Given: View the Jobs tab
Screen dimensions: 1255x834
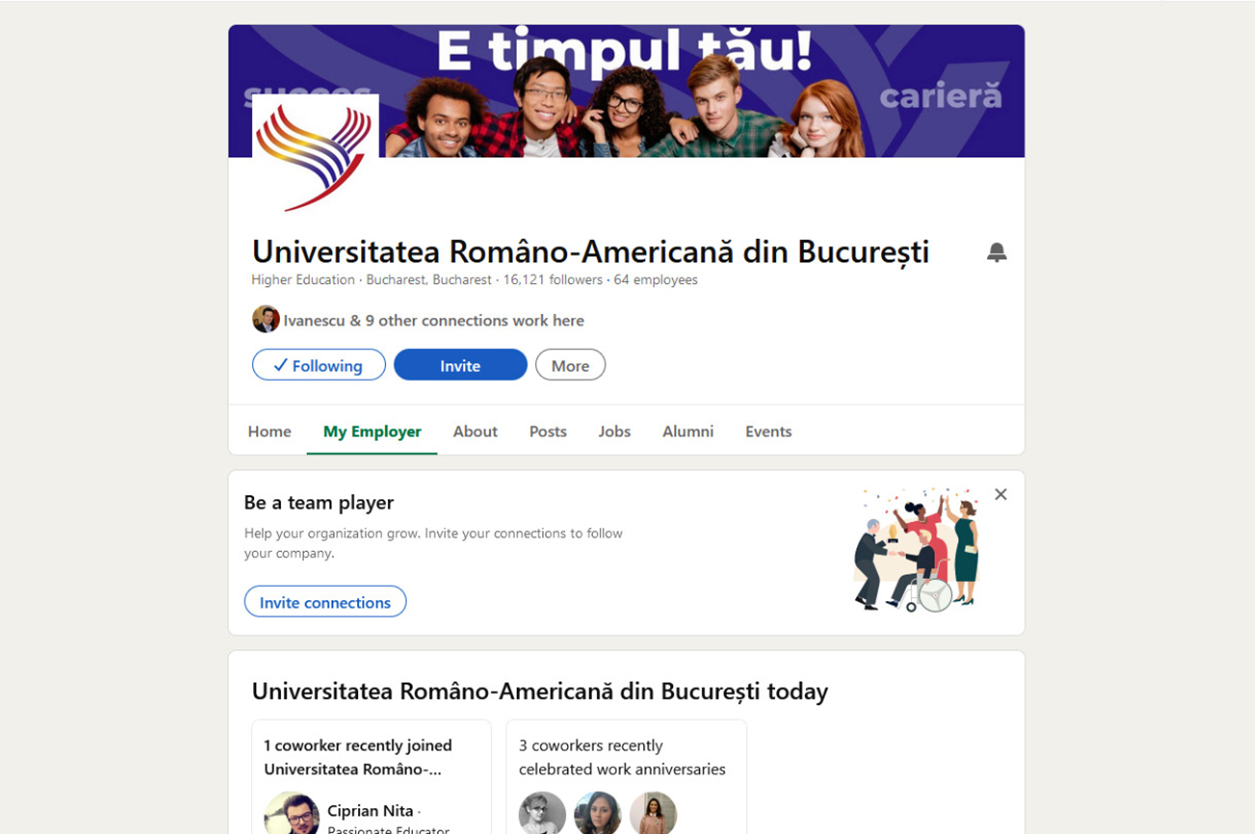Looking at the screenshot, I should pyautogui.click(x=614, y=431).
